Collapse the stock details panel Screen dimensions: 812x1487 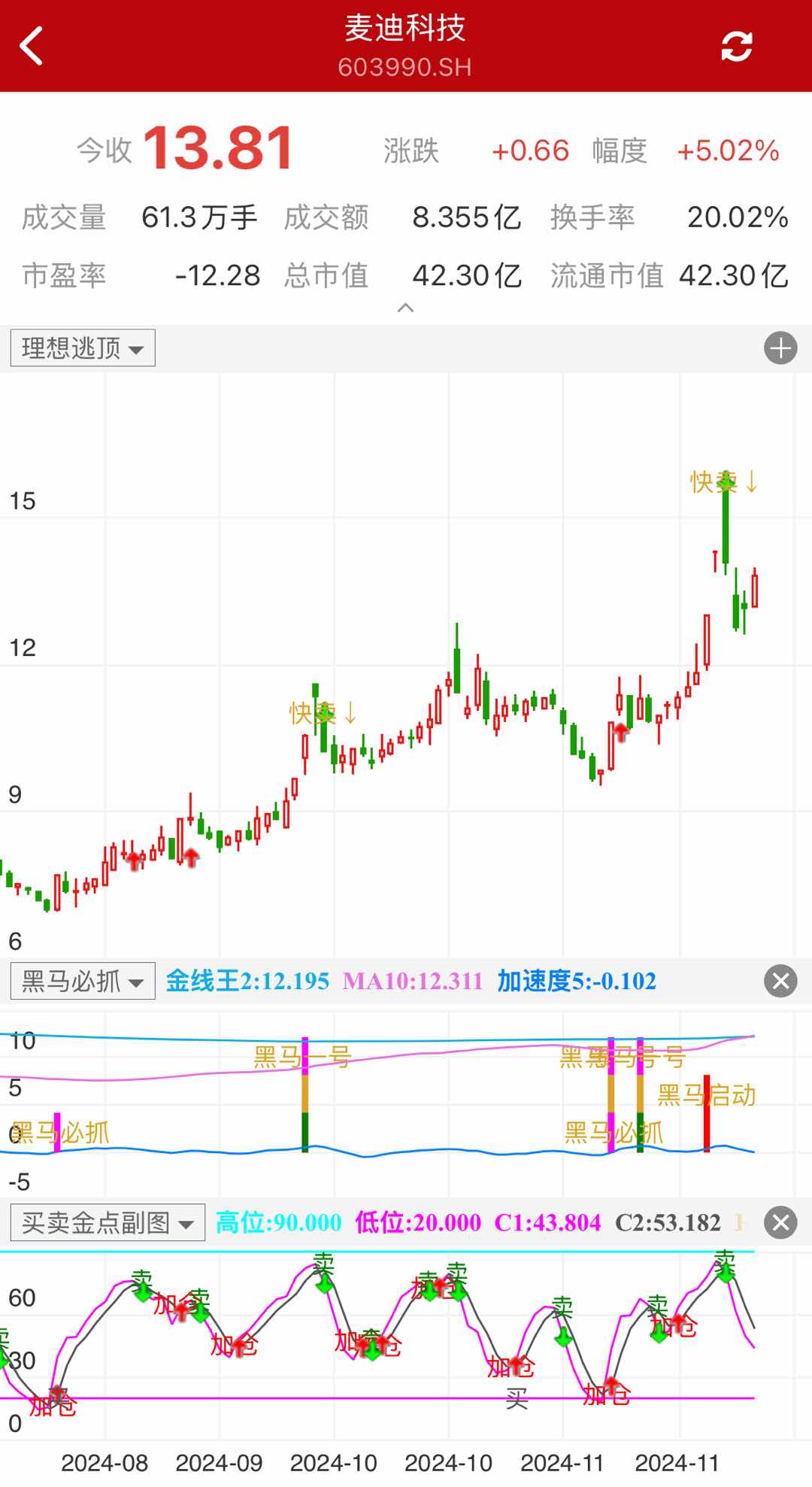[x=405, y=308]
